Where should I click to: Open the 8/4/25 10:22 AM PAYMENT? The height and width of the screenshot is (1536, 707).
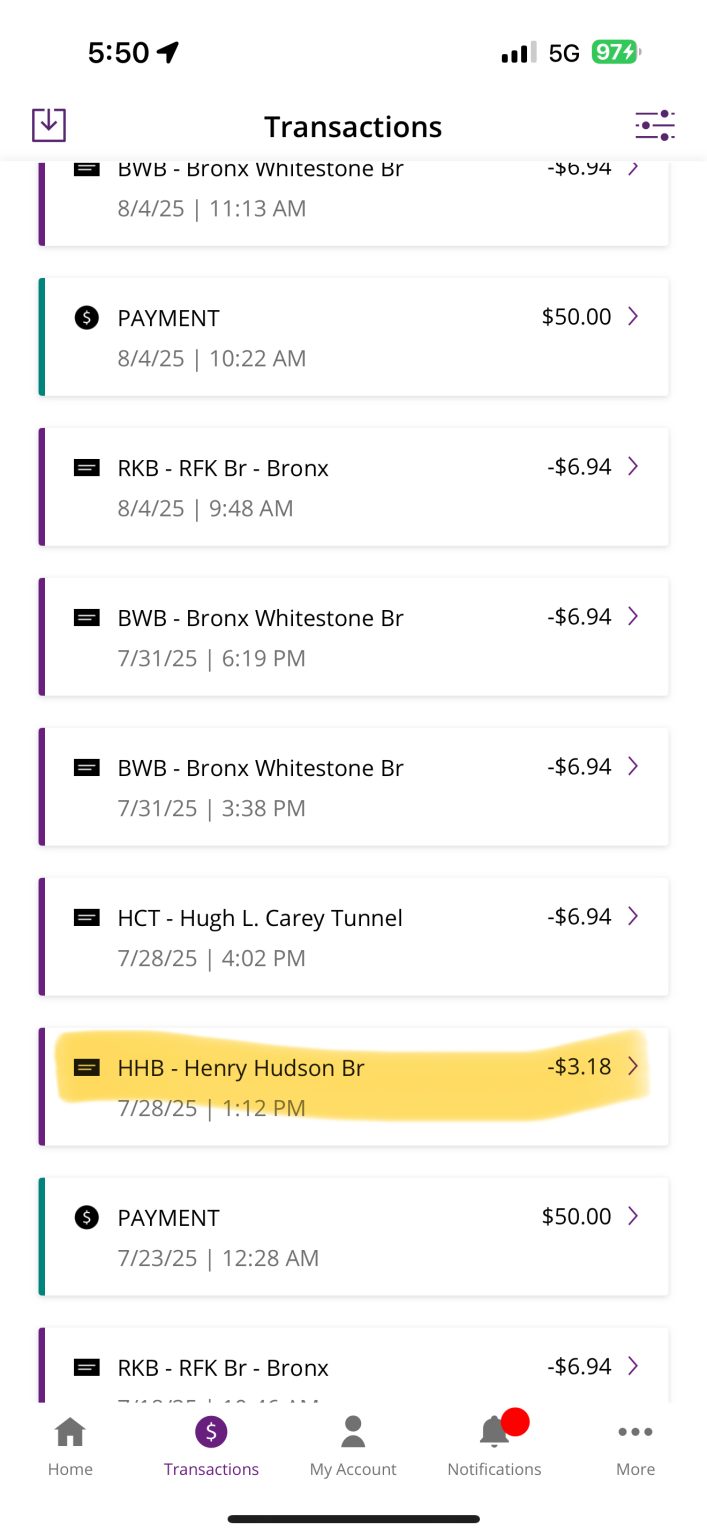[x=354, y=337]
